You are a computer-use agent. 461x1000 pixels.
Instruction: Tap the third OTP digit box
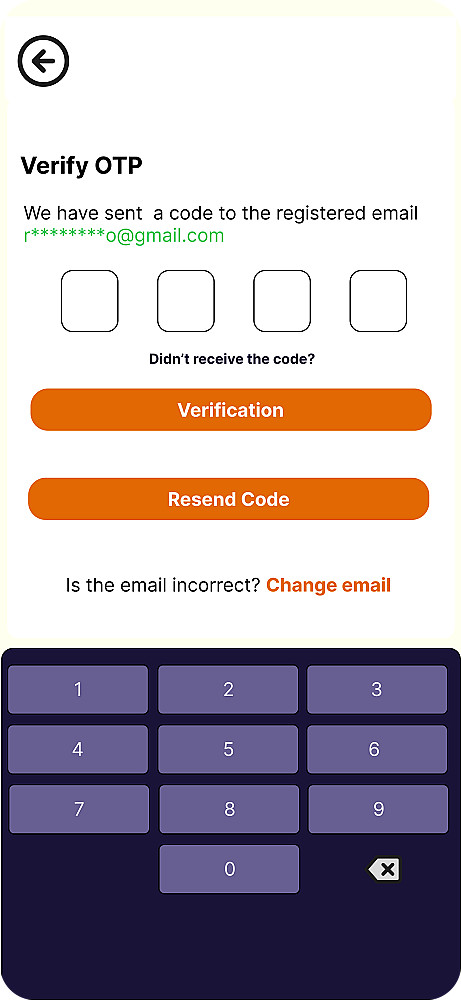pos(282,301)
